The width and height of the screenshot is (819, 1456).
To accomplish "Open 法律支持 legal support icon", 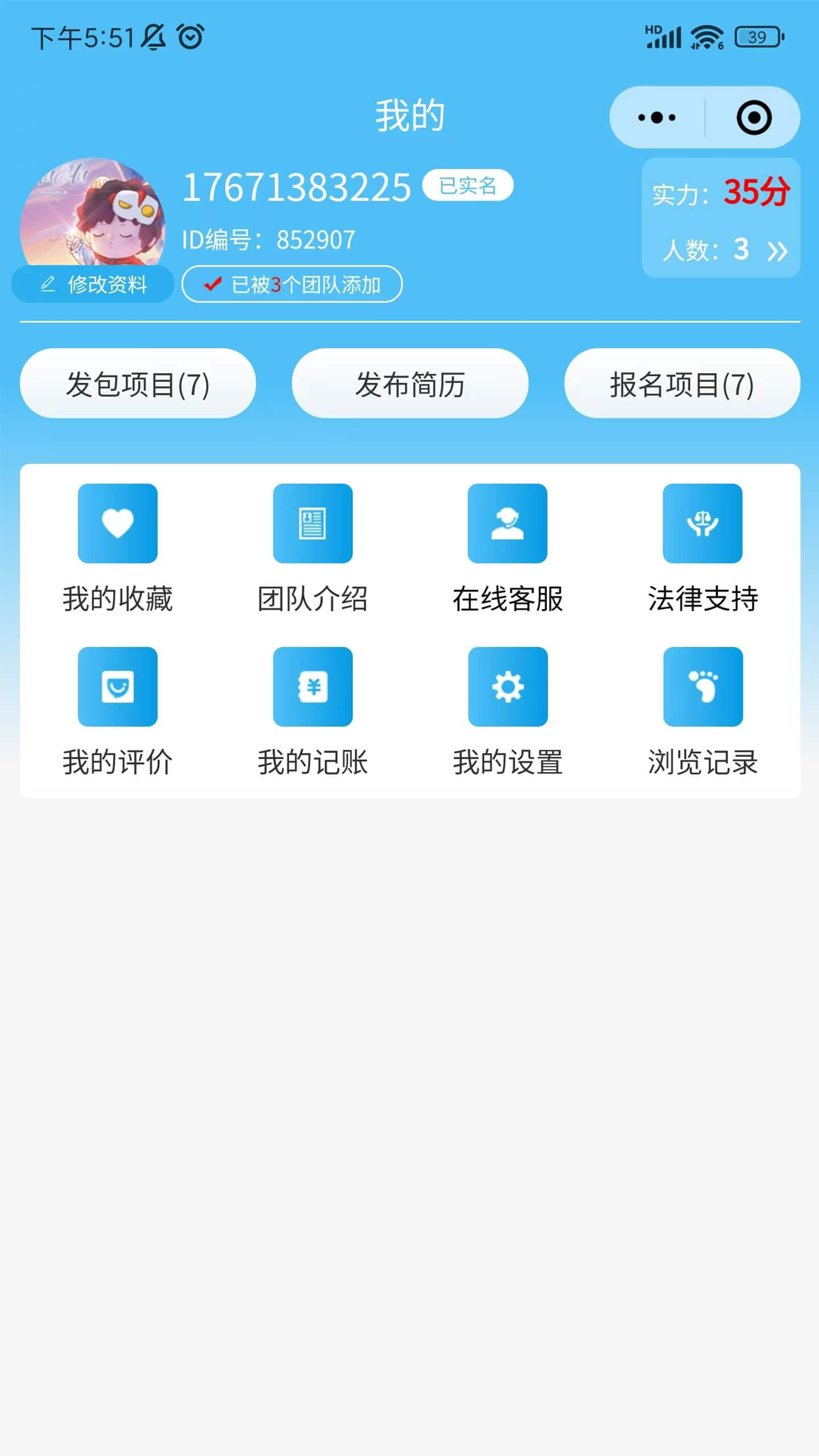I will (x=702, y=523).
